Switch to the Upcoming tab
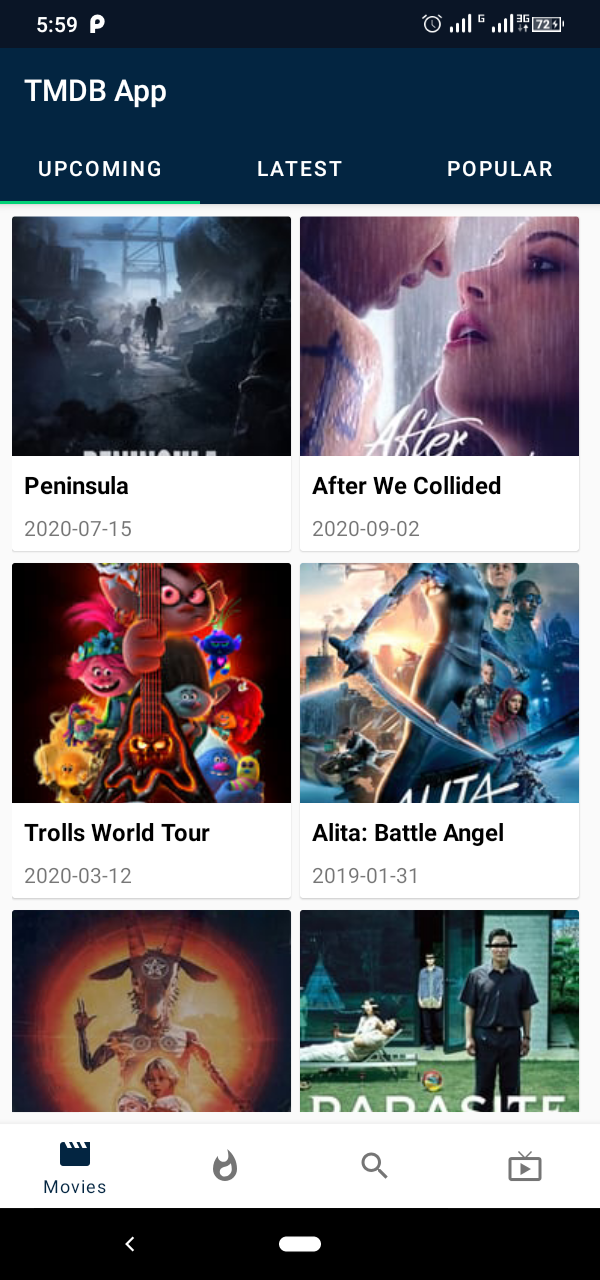The height and width of the screenshot is (1280, 600). pyautogui.click(x=100, y=169)
